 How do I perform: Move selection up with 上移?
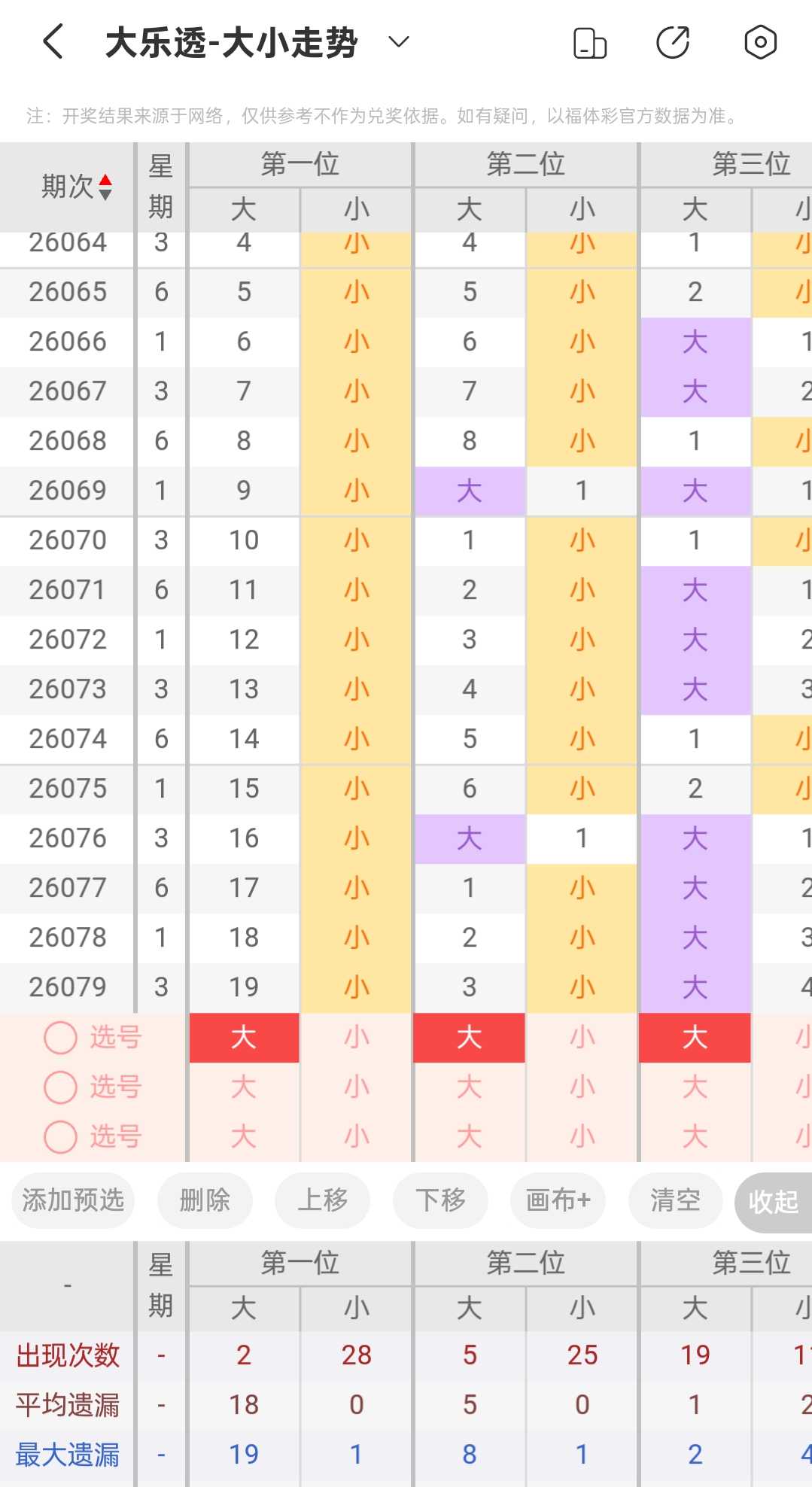(323, 1200)
